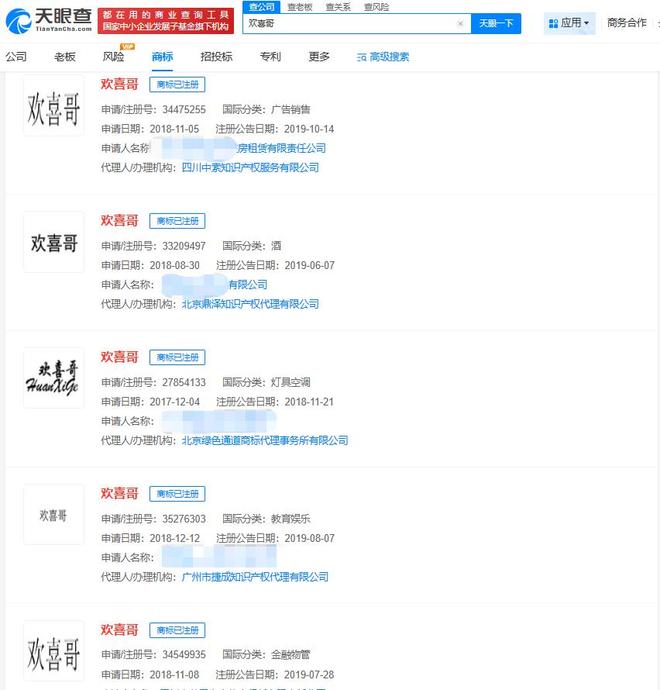The height and width of the screenshot is (690, 660).
Task: Open 商务合作 in the header
Action: pyautogui.click(x=627, y=23)
